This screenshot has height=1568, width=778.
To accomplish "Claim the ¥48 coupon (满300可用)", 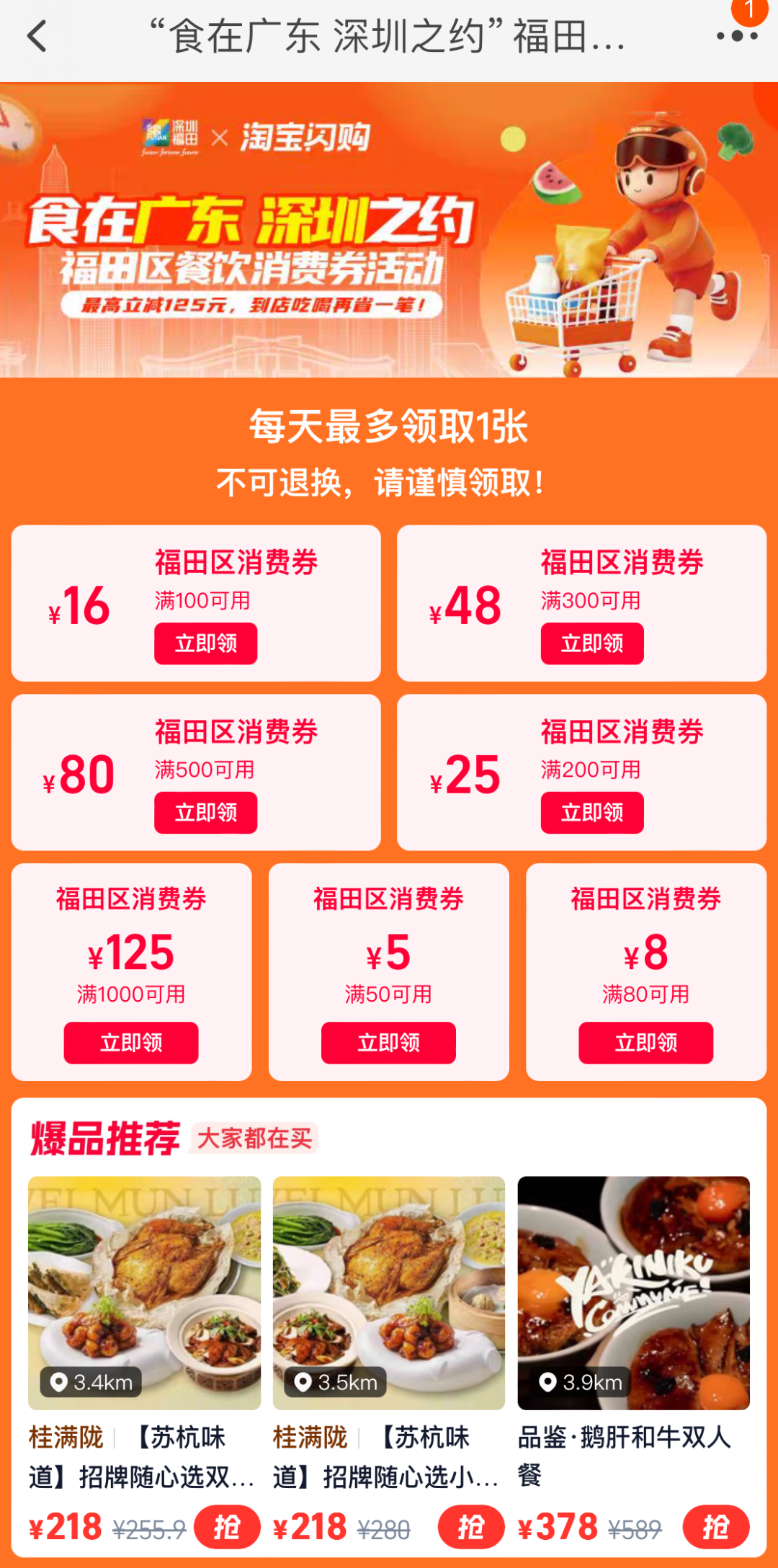I will [592, 643].
